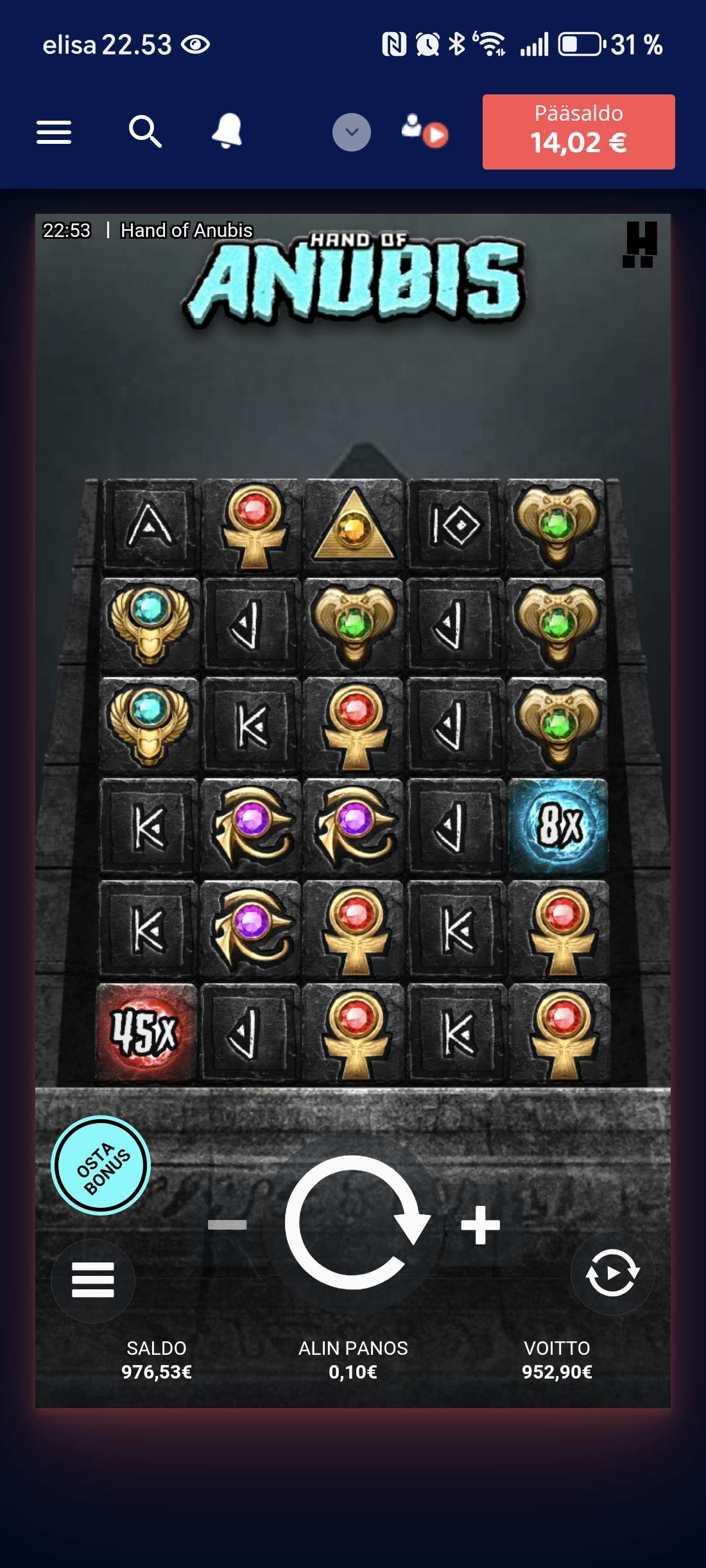Start autoplay spins
Viewport: 706px width, 1568px height.
click(612, 1273)
